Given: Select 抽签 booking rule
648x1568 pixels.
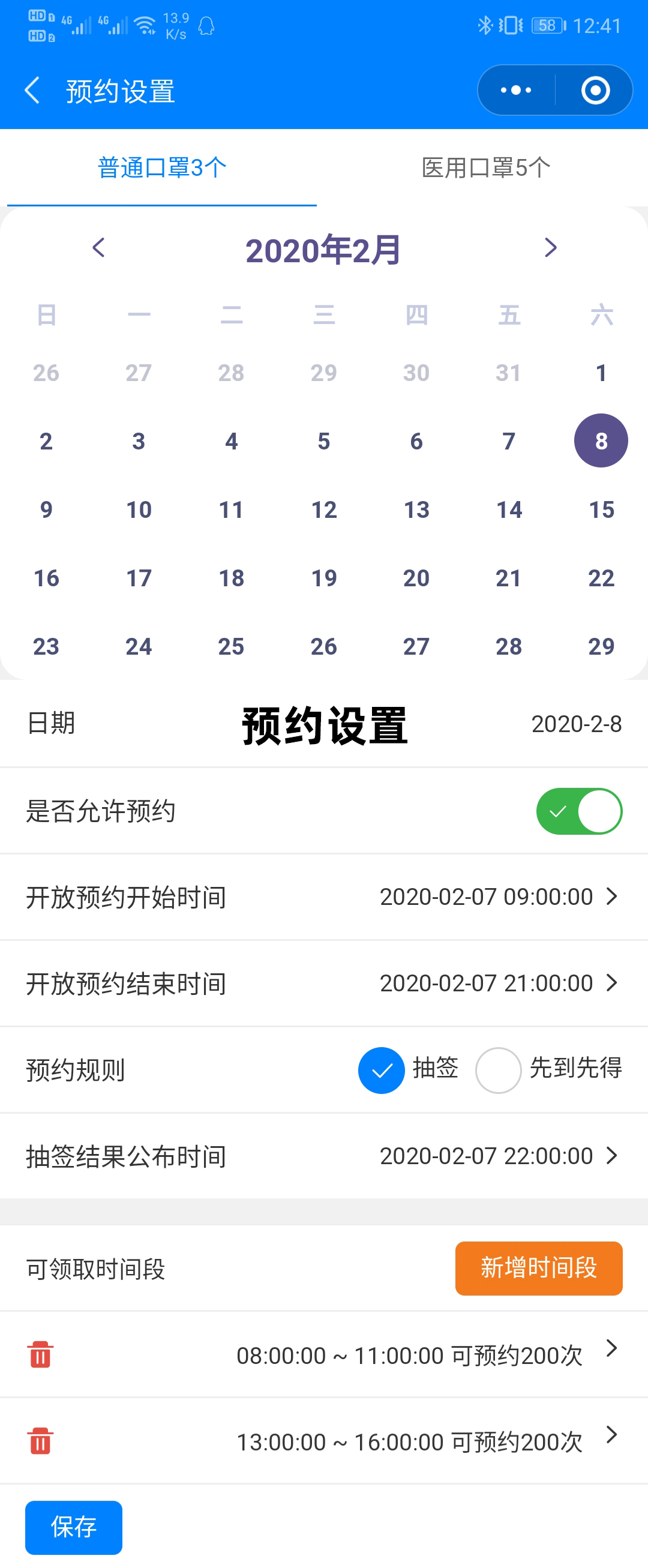Looking at the screenshot, I should (382, 1069).
